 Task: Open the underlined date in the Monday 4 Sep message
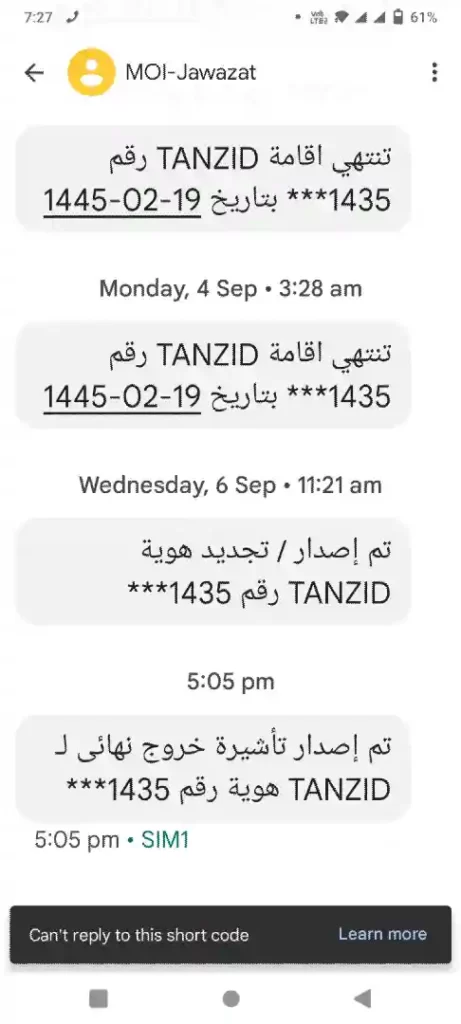[122, 396]
